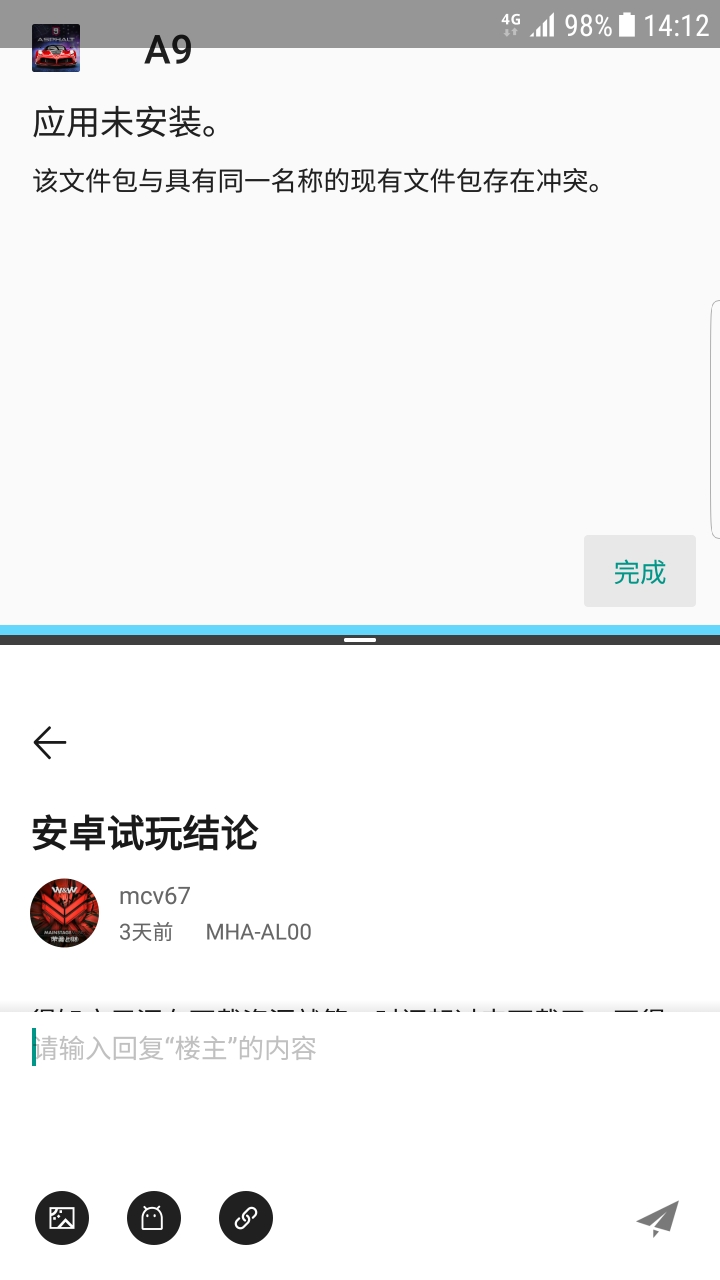720x1280 pixels.
Task: Send the reply with the paper plane
Action: (x=658, y=1218)
